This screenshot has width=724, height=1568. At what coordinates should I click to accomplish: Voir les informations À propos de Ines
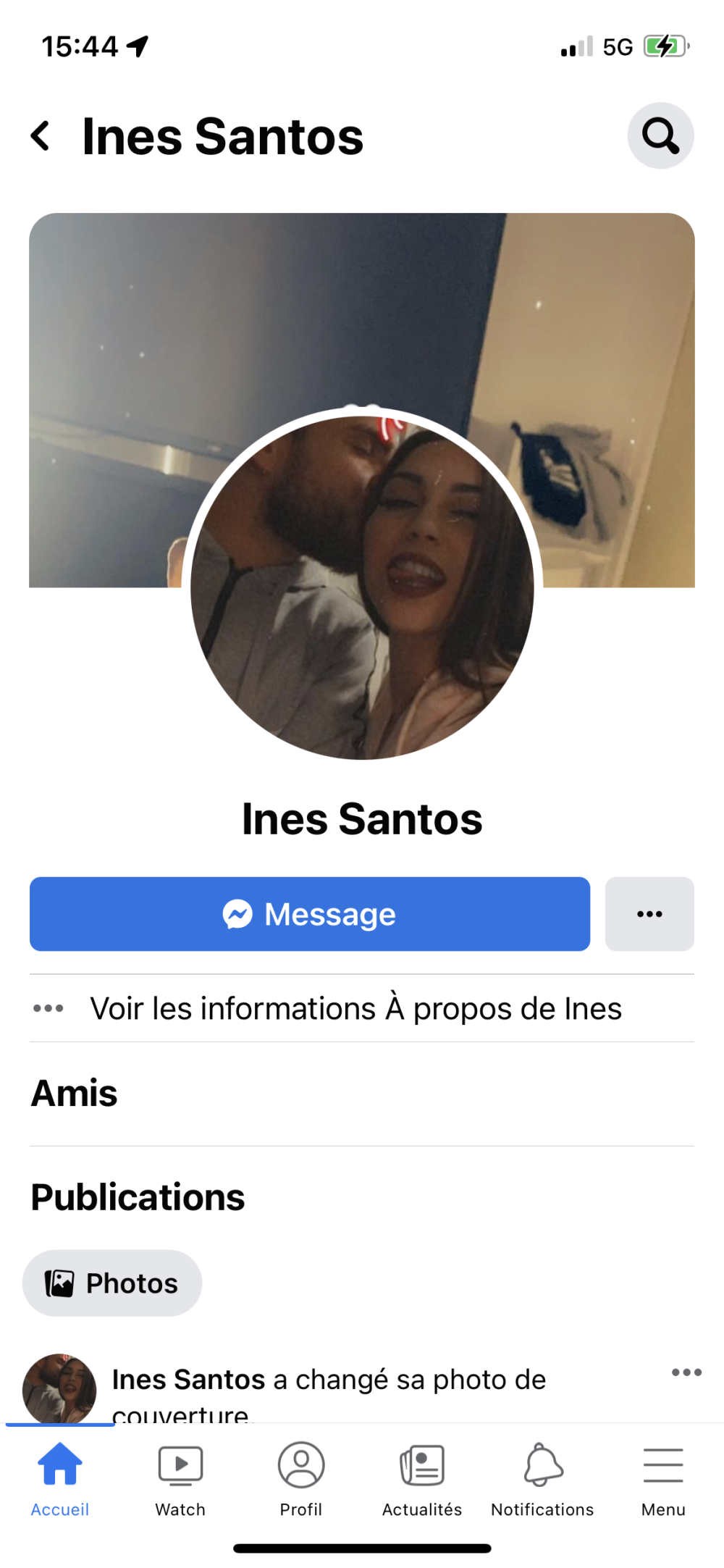pyautogui.click(x=355, y=1008)
